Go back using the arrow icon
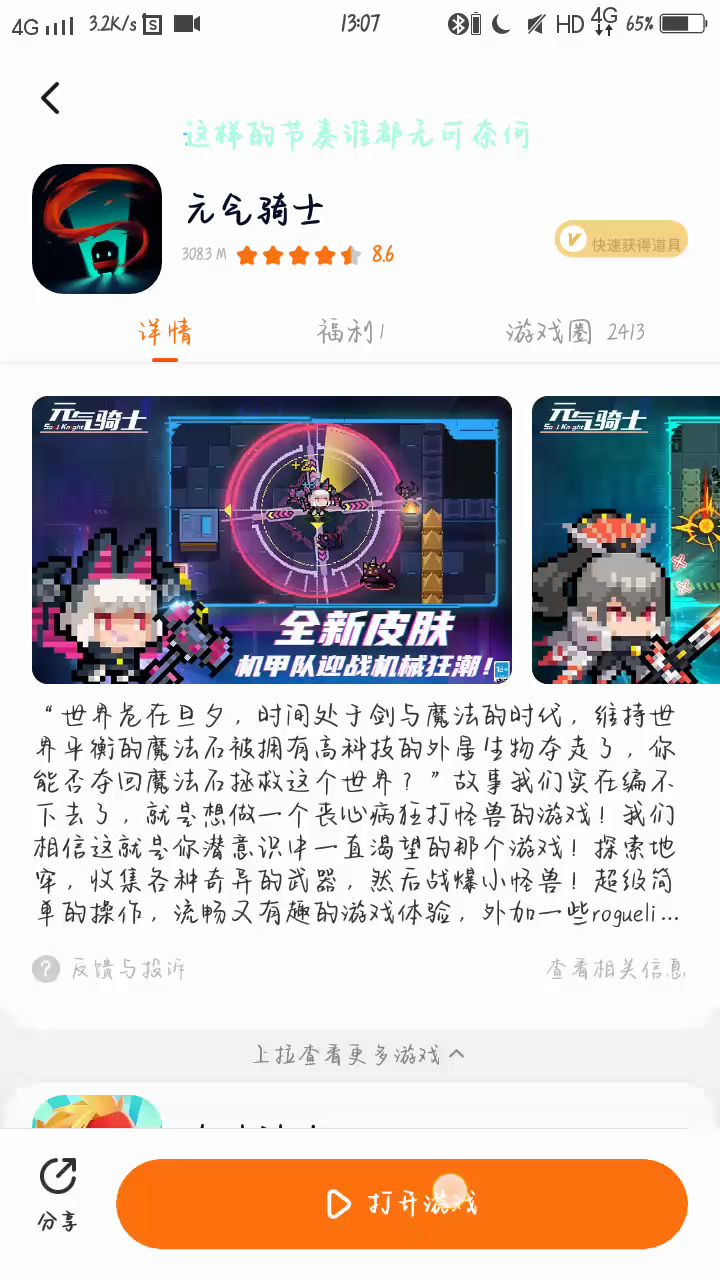The height and width of the screenshot is (1280, 720). pyautogui.click(x=50, y=98)
